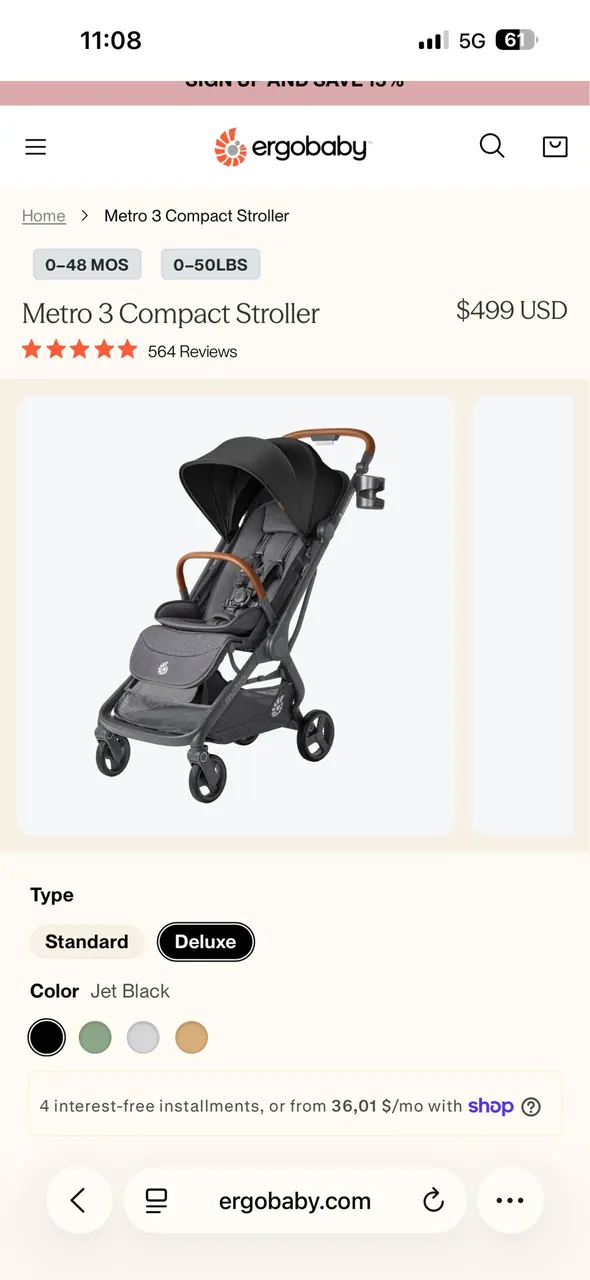The image size is (590, 1280).
Task: Open the shopping cart
Action: coord(555,147)
